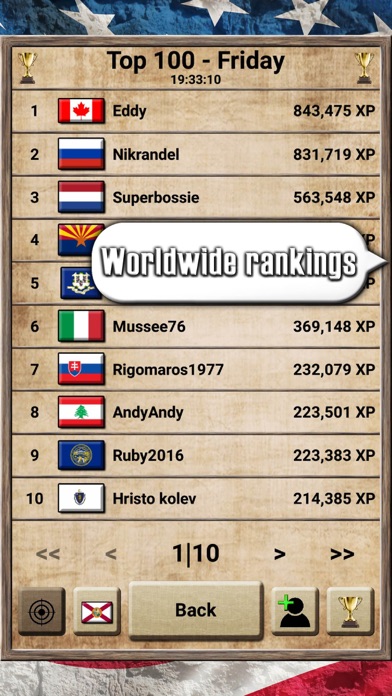Open player Eddy's ranking row
392x696 pixels.
(x=196, y=111)
